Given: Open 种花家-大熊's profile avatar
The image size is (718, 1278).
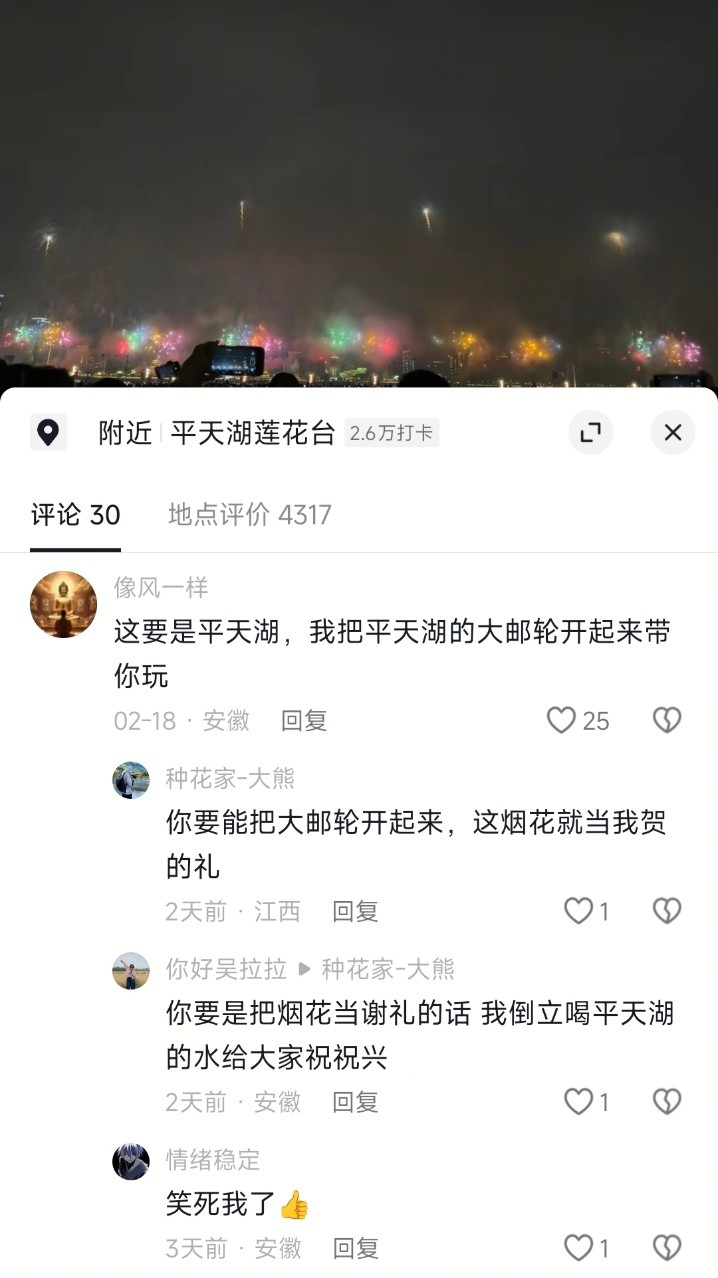Looking at the screenshot, I should click(x=131, y=780).
